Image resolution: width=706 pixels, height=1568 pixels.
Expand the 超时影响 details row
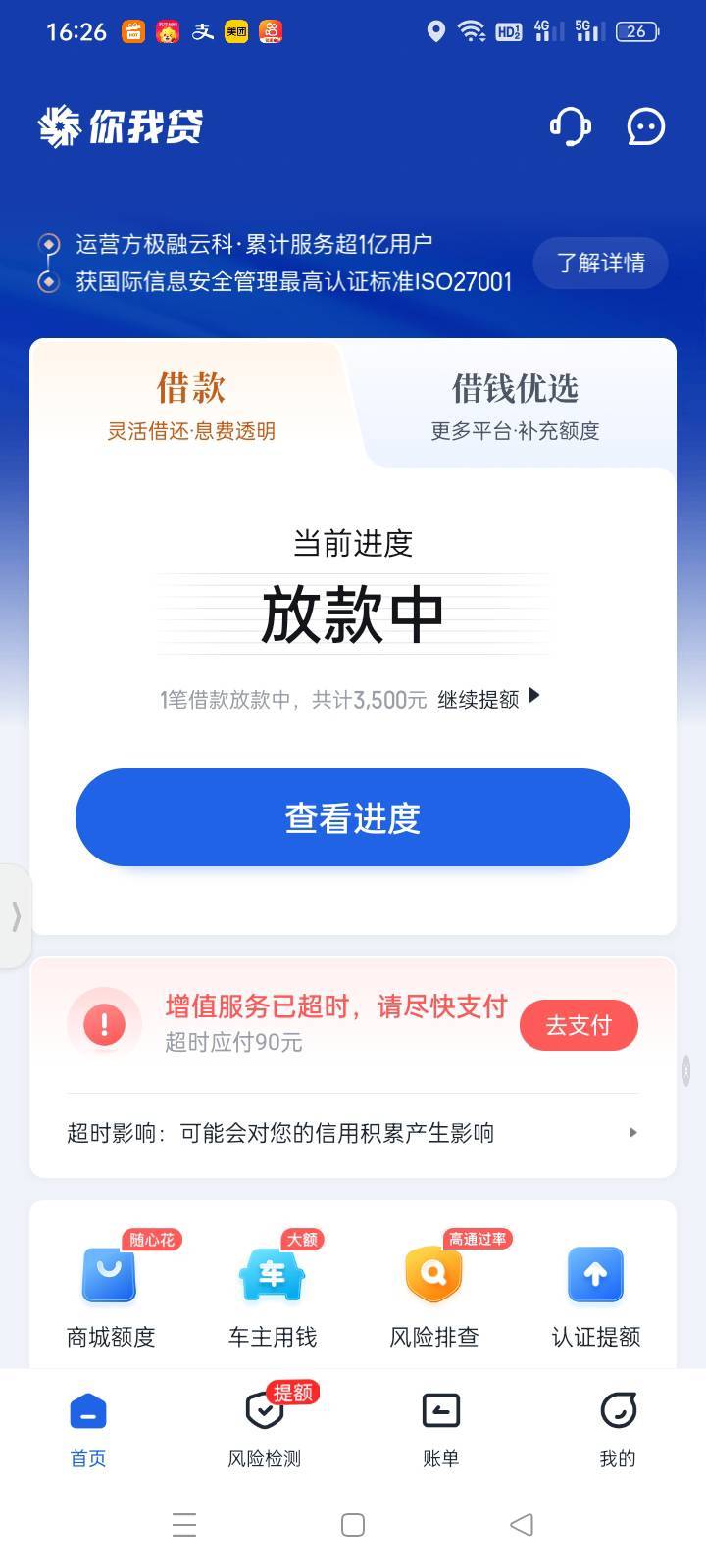[353, 1133]
